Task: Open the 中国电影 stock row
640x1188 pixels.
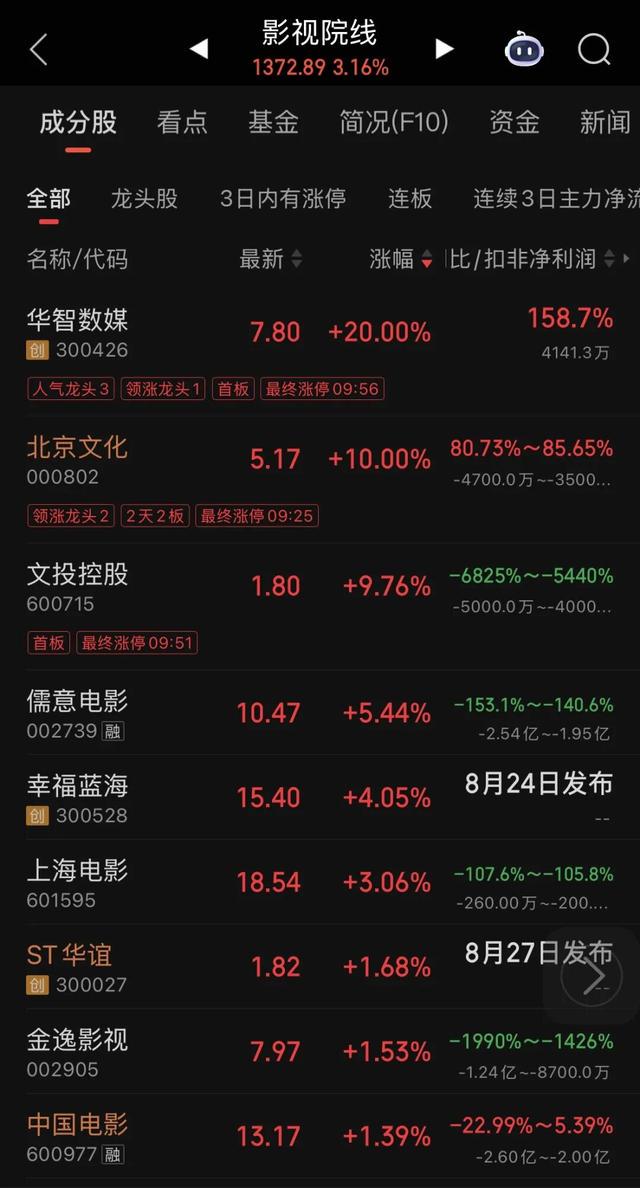Action: pyautogui.click(x=320, y=1136)
